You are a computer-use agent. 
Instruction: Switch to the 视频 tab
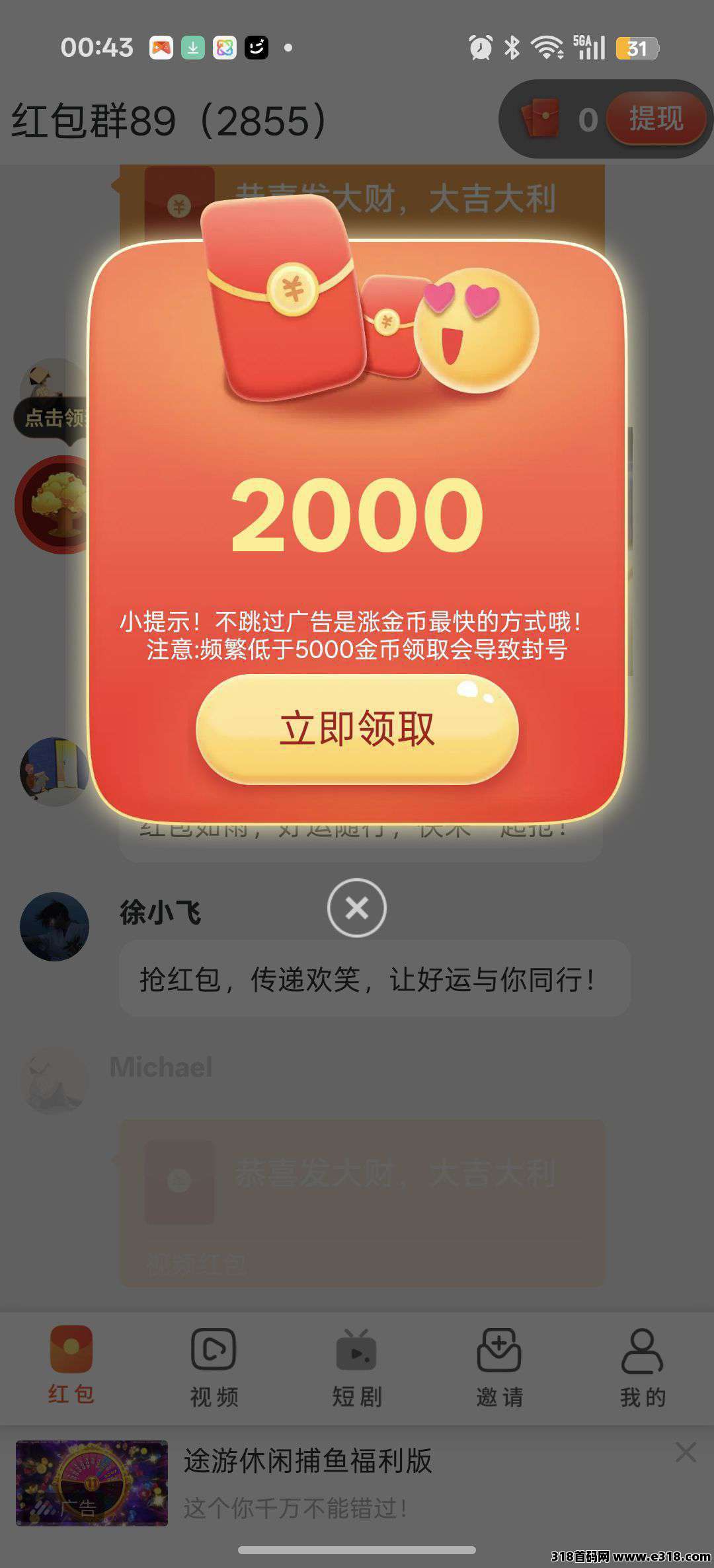click(x=214, y=1366)
